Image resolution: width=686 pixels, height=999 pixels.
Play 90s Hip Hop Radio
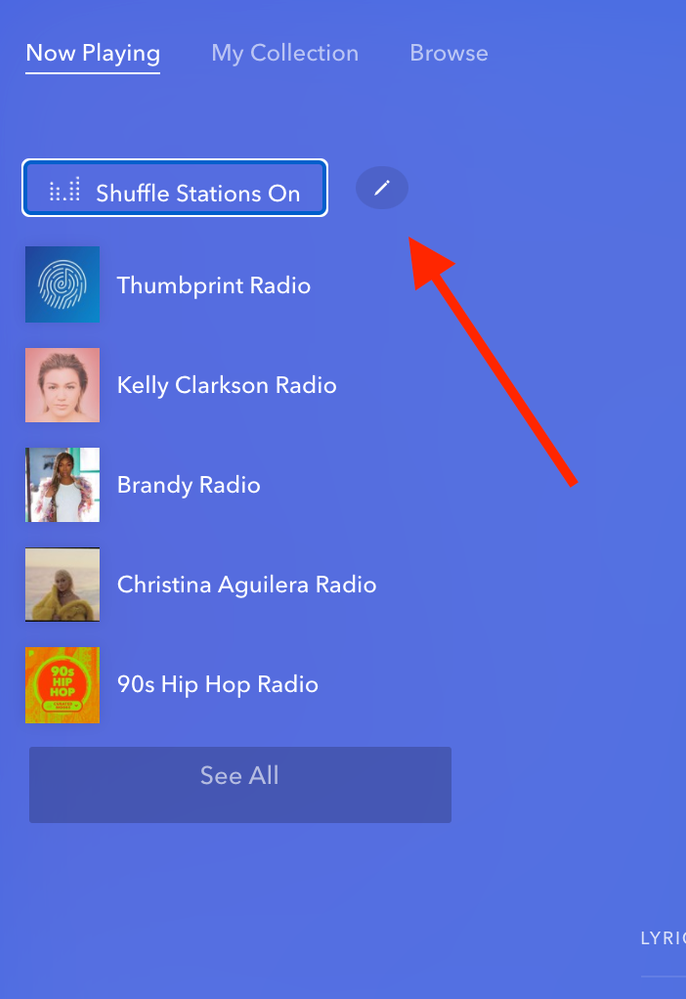[217, 685]
